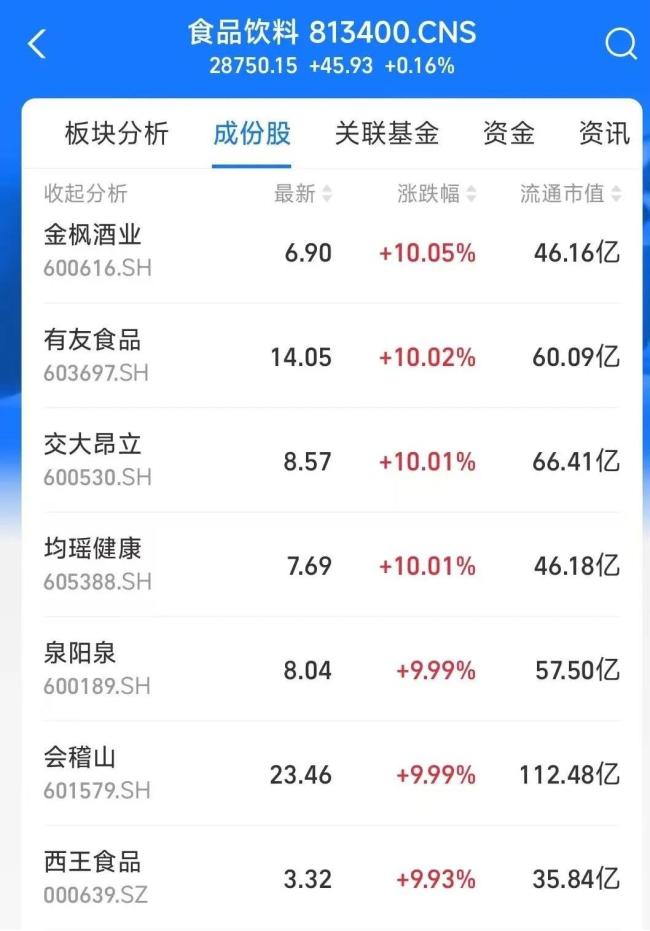Sort by 流通市值 column
Screen dimensions: 650x931
click(x=570, y=194)
